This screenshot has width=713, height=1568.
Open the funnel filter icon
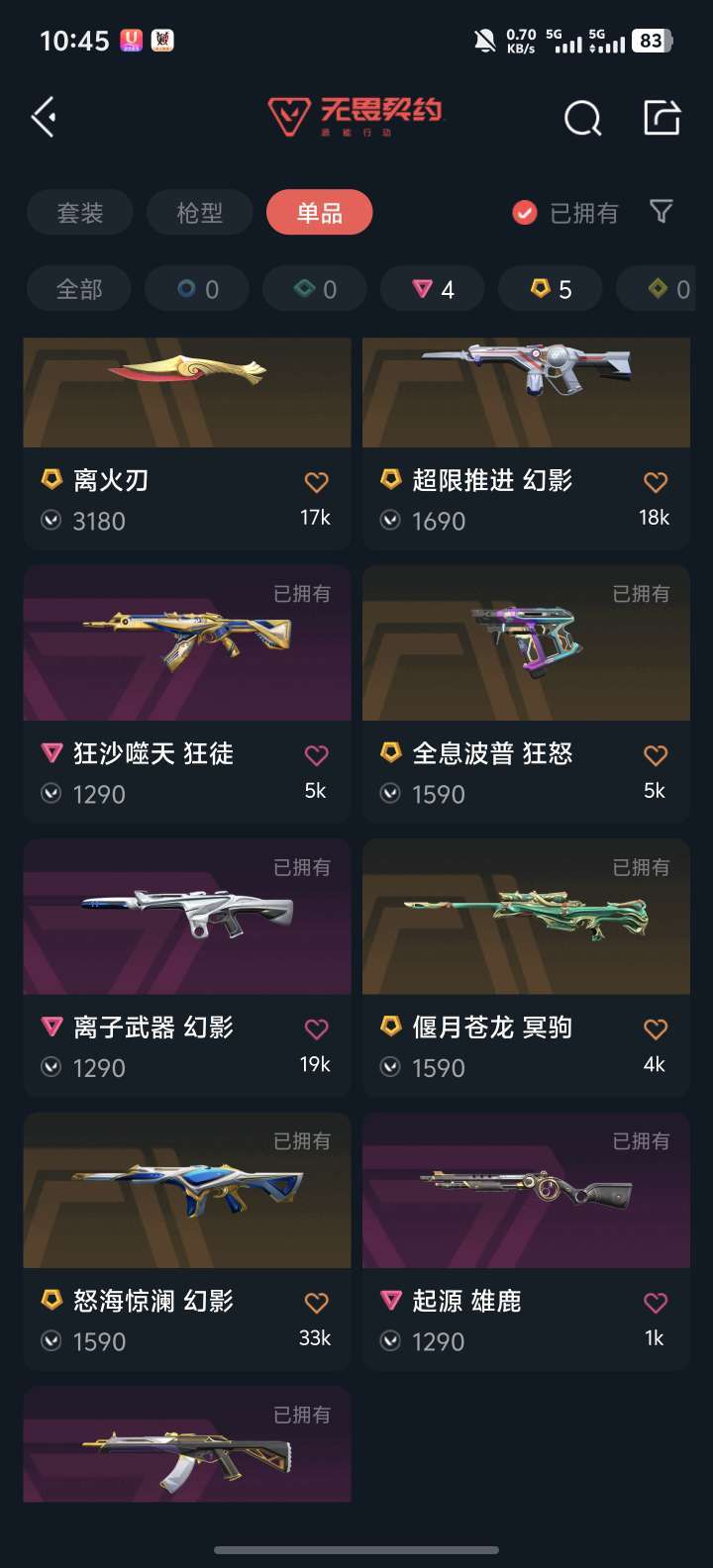coord(662,212)
